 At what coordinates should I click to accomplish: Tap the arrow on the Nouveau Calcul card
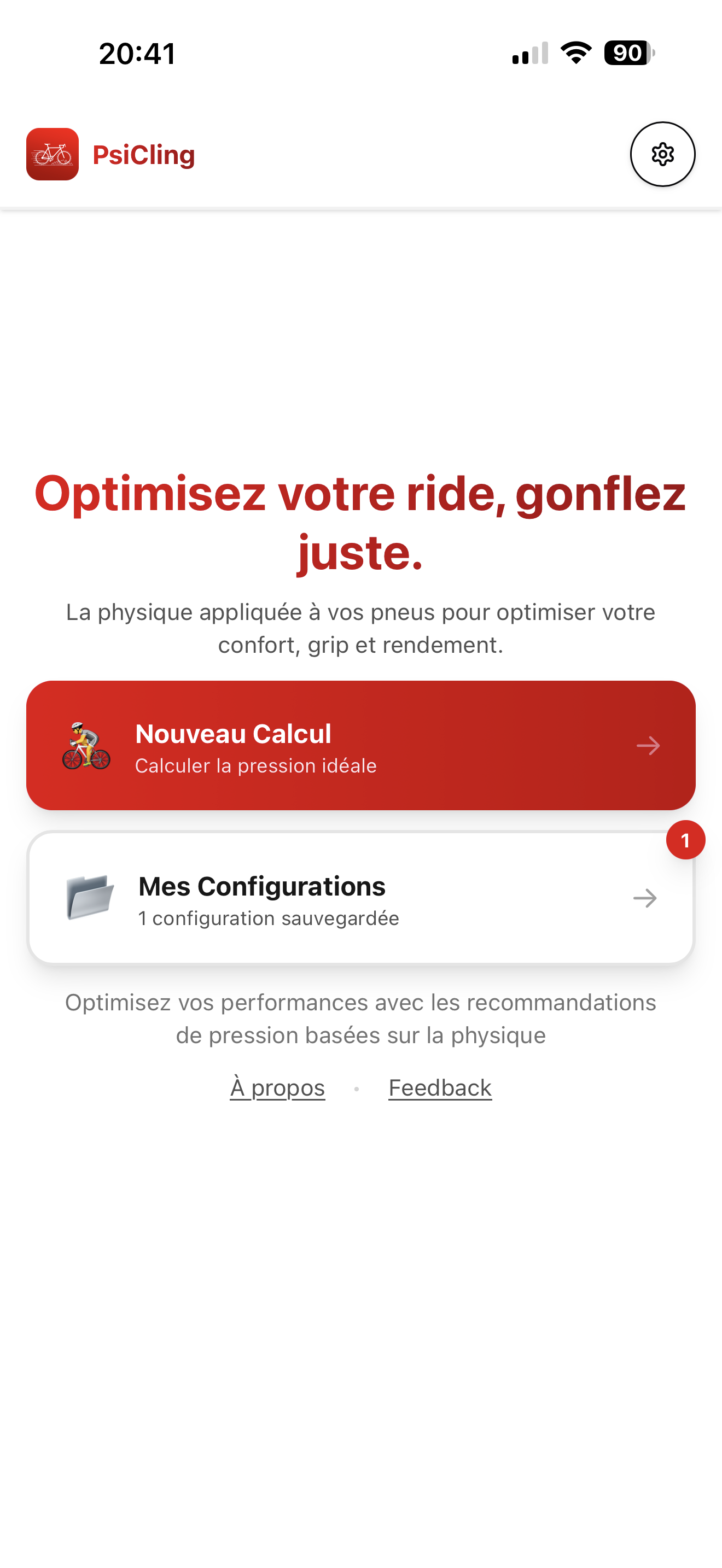[649, 745]
